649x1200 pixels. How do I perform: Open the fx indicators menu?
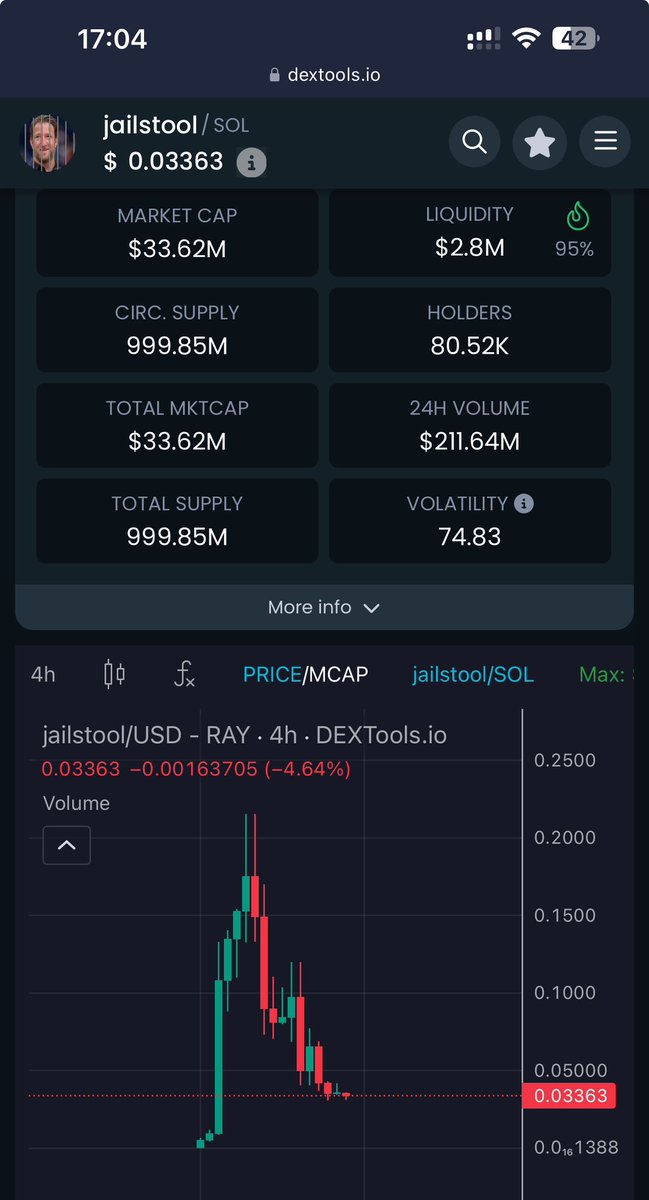(x=184, y=674)
